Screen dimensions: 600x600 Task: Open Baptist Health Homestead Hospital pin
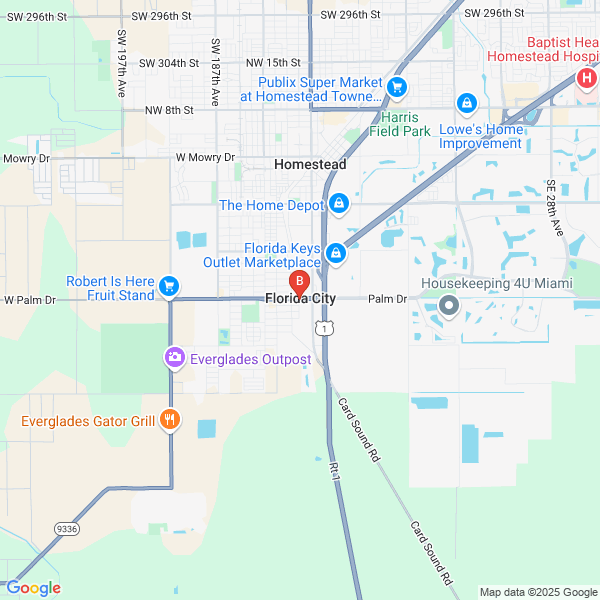tap(585, 76)
